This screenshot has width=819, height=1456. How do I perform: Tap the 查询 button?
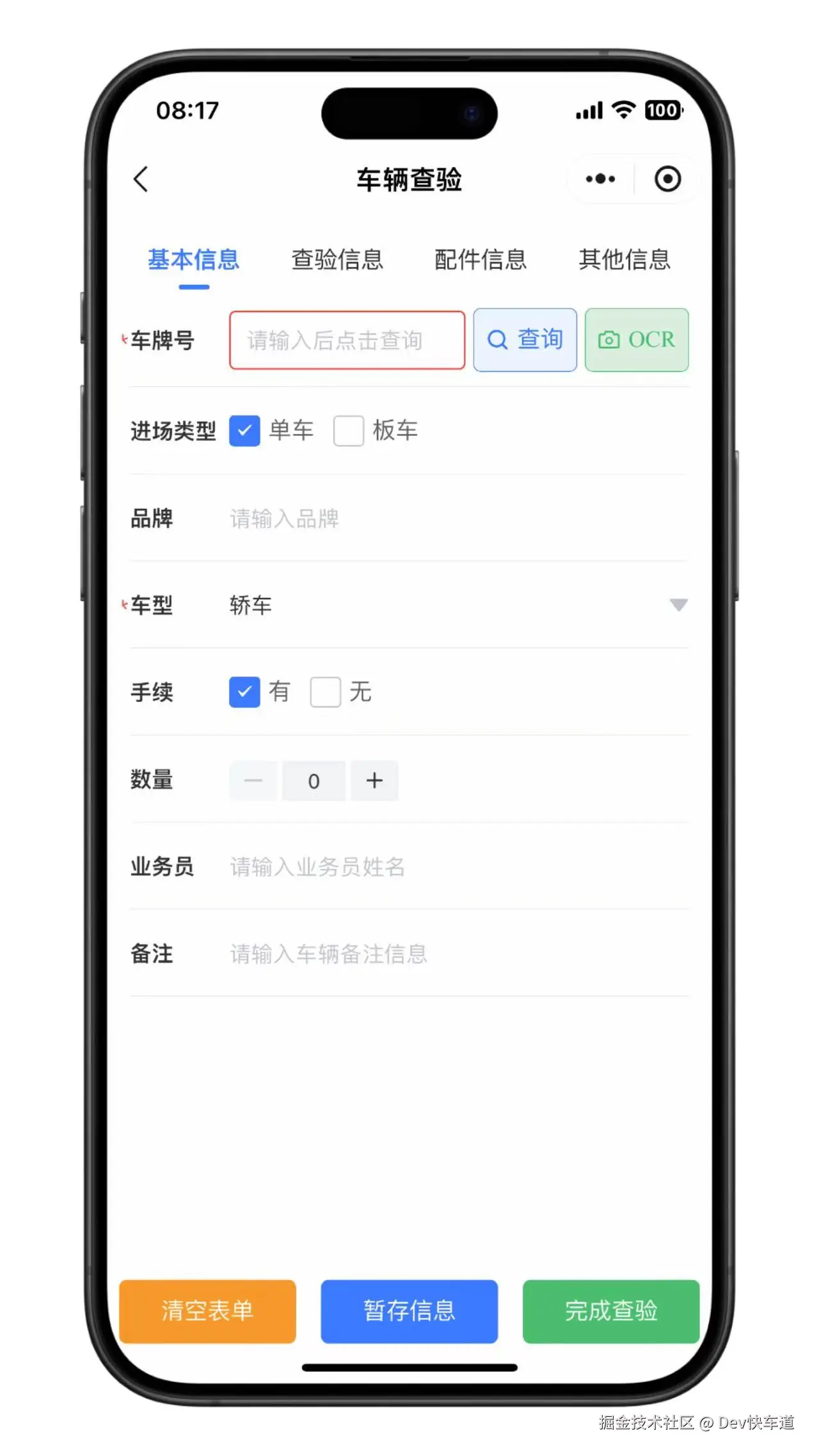(525, 340)
